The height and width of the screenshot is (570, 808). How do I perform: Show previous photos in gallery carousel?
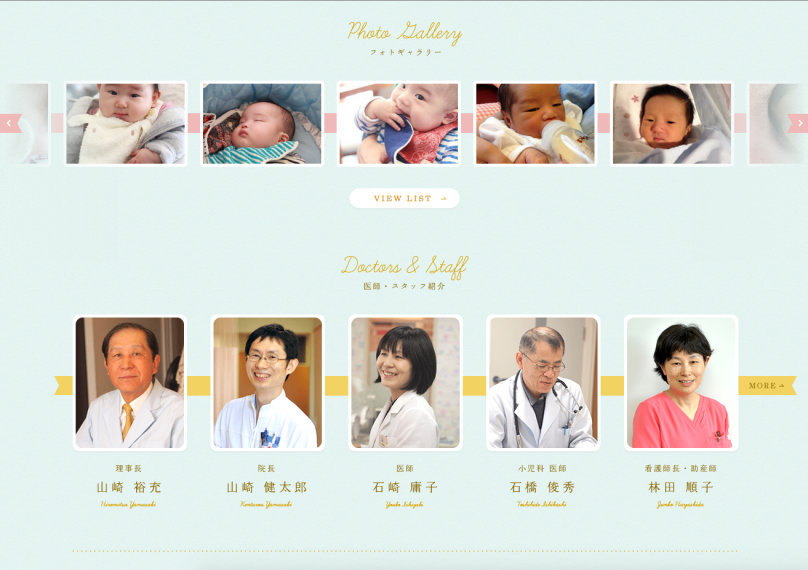pyautogui.click(x=11, y=124)
